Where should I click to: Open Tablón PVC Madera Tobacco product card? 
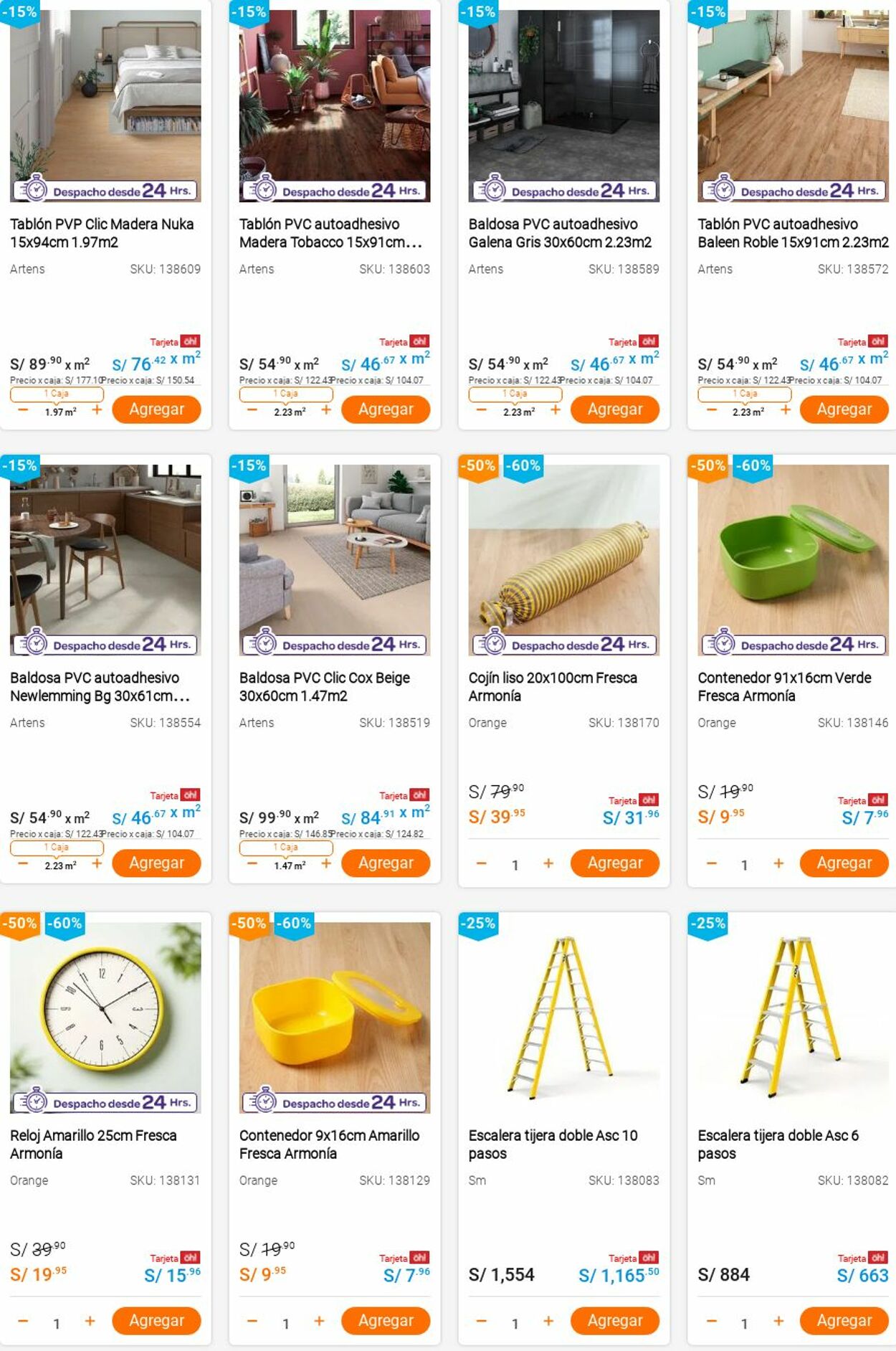pos(334,232)
